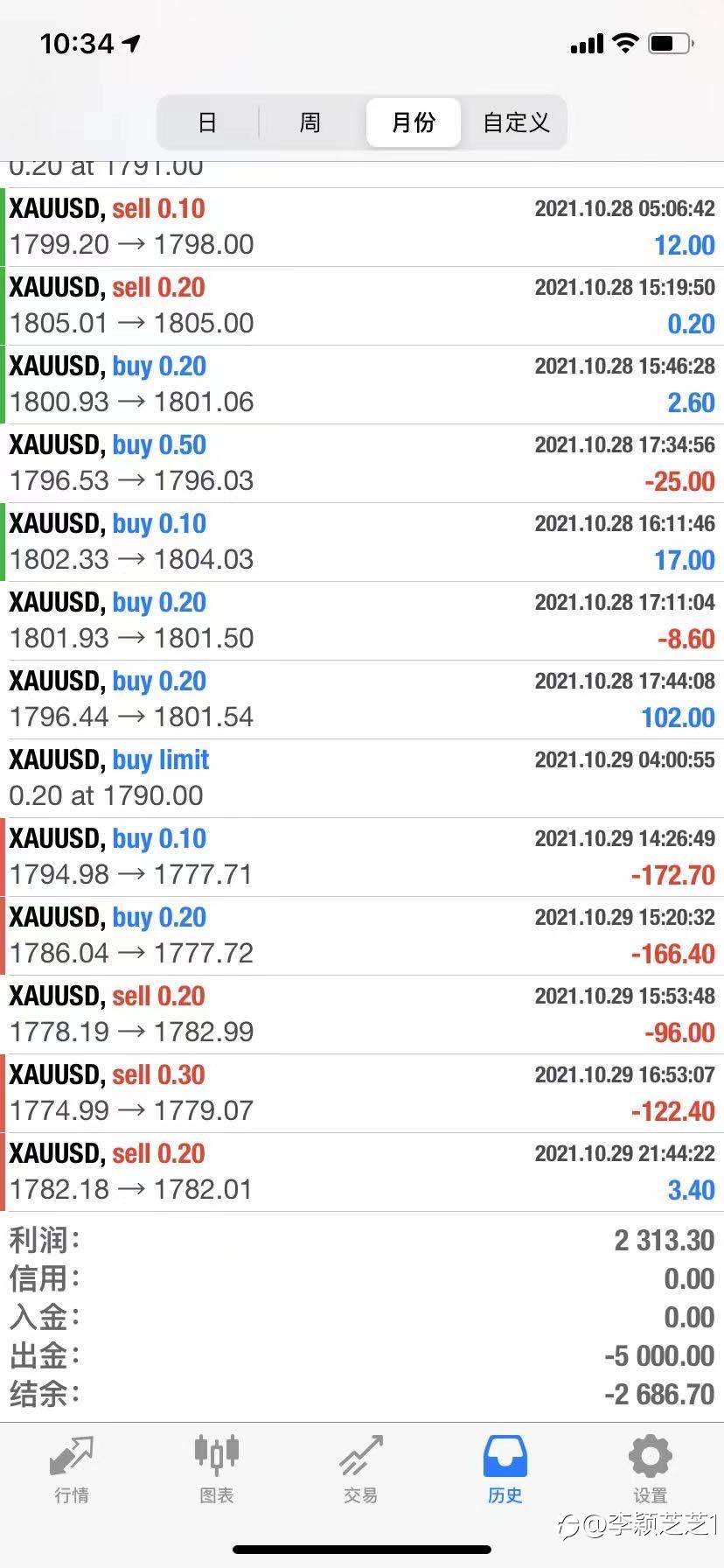Screen dimensions: 724x1568
Task: Go to the 交易 trade tab
Action: 361,1469
